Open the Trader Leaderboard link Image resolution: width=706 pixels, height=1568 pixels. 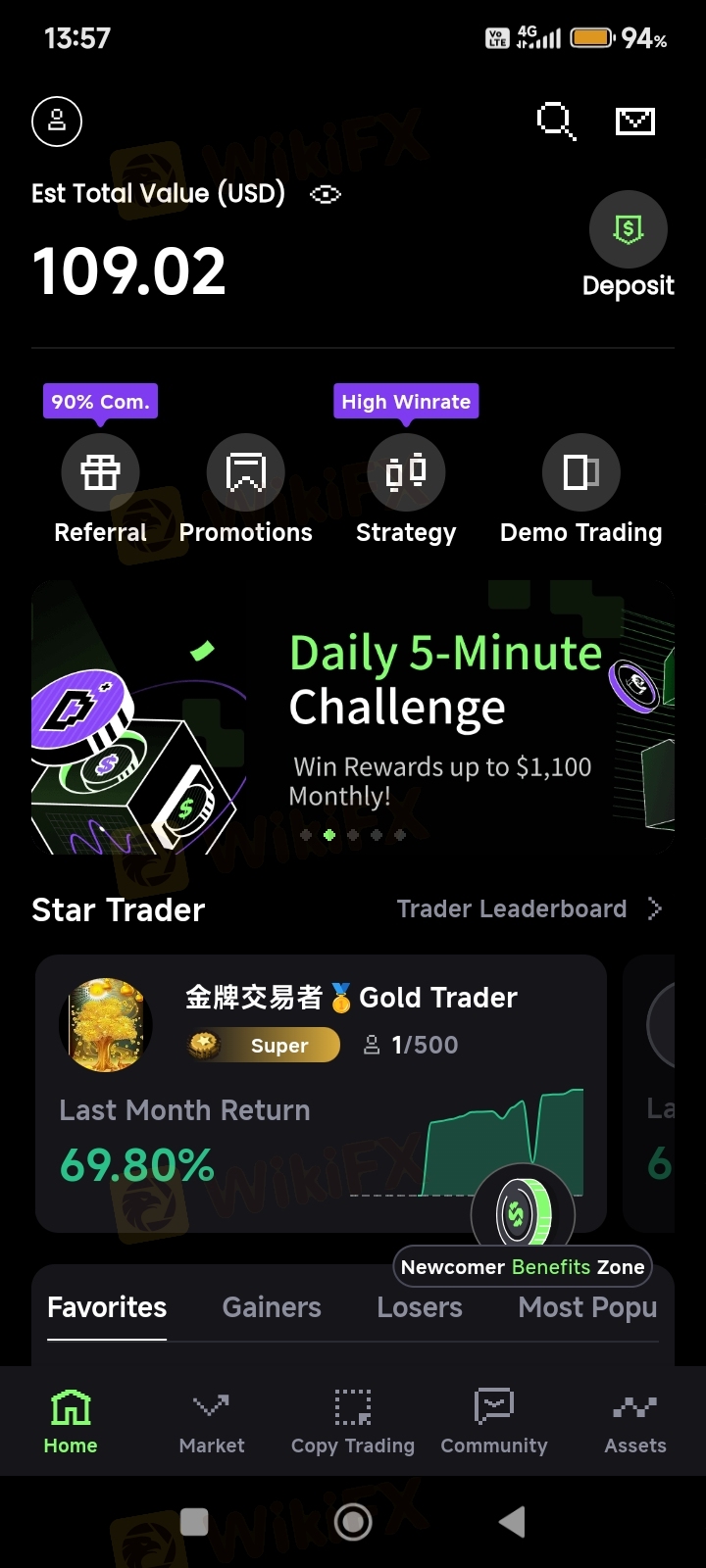[528, 909]
